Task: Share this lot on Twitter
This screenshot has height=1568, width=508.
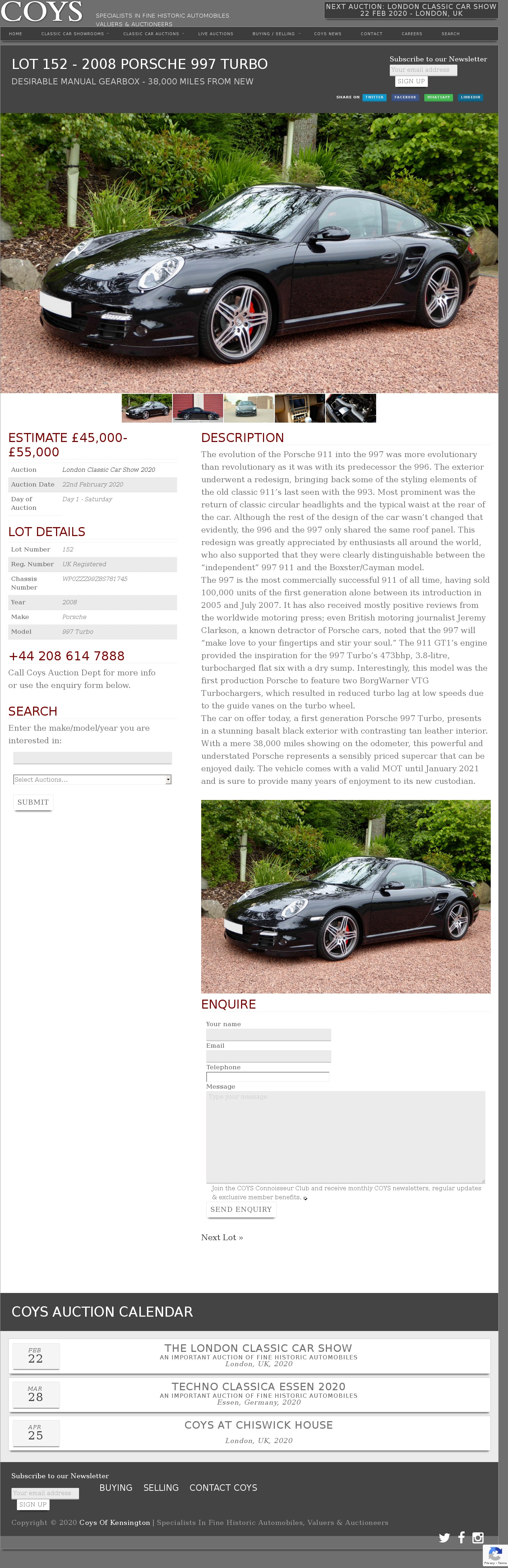Action: [374, 97]
